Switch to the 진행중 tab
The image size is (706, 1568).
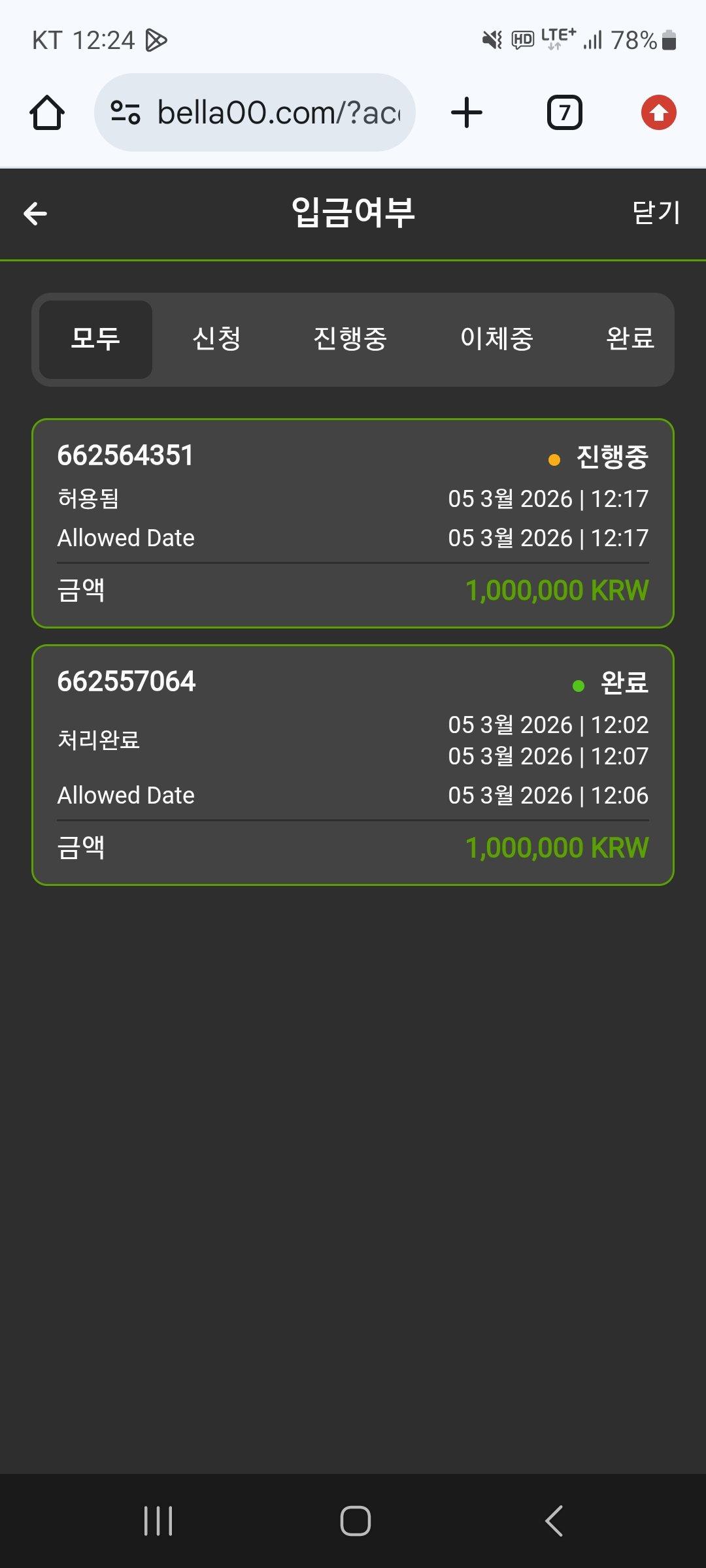tap(350, 339)
